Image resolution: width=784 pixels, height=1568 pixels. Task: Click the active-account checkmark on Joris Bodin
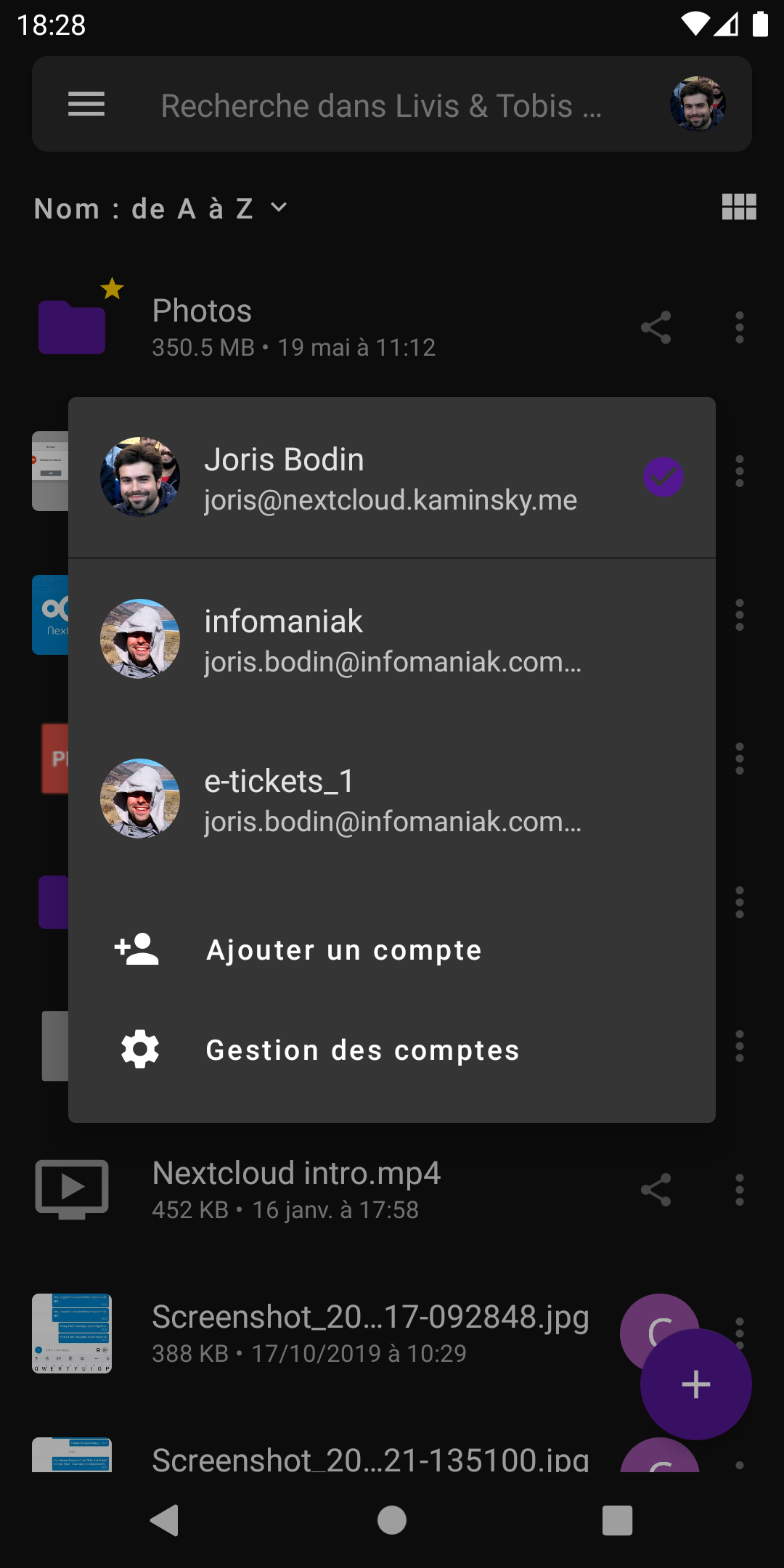663,477
